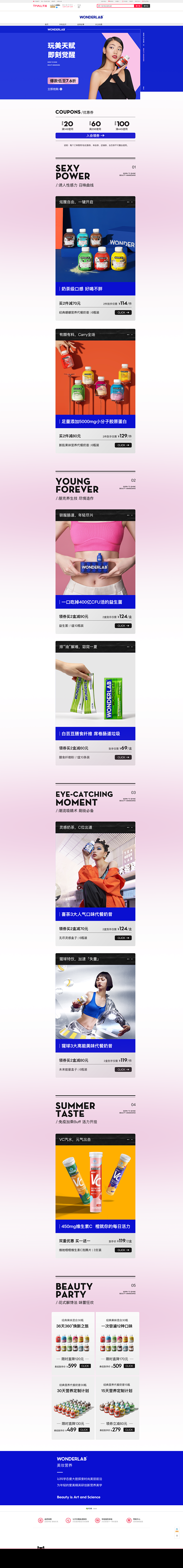Viewport: 183px width, 1568px height.
Task: Select the RMB 100 coupon
Action: point(122,125)
